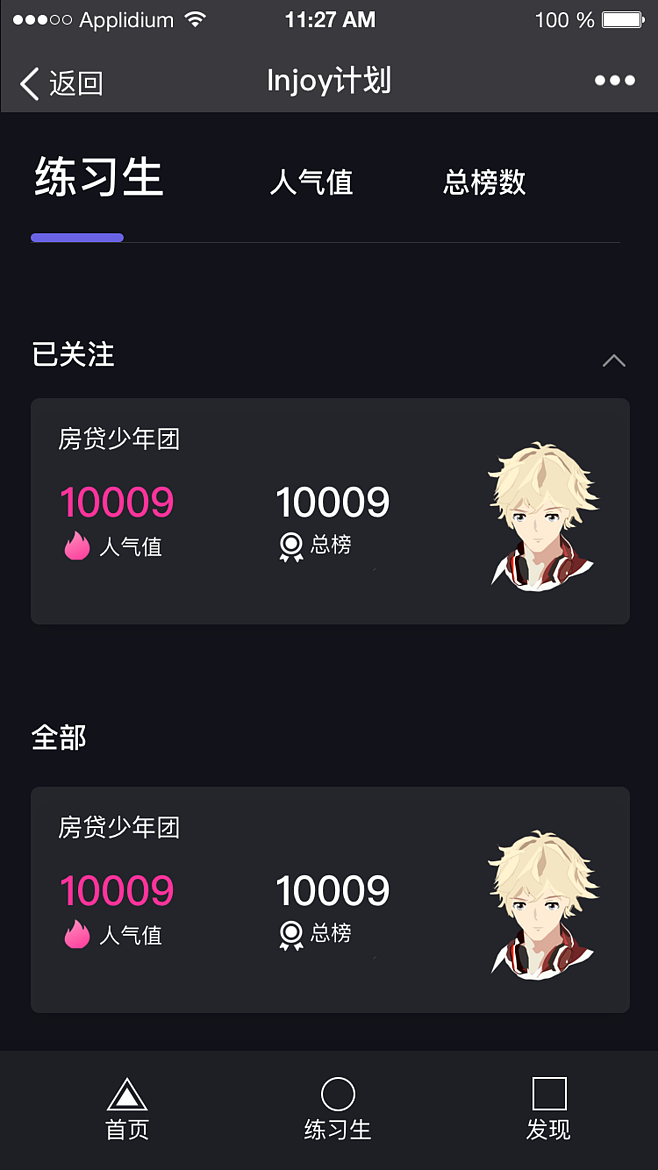658x1170 pixels.
Task: Open the three-dot overflow menu
Action: point(614,81)
